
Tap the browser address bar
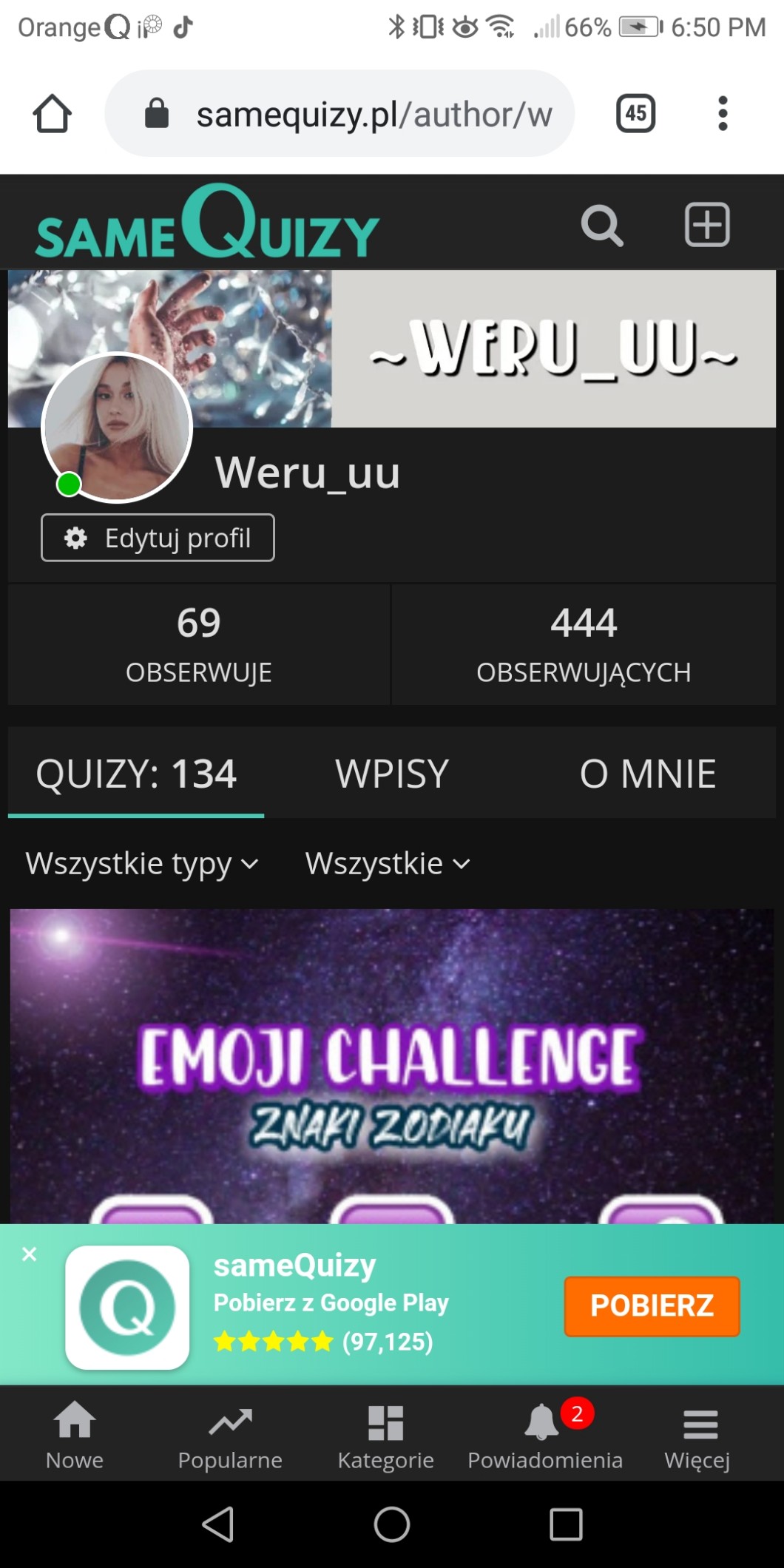pyautogui.click(x=340, y=114)
